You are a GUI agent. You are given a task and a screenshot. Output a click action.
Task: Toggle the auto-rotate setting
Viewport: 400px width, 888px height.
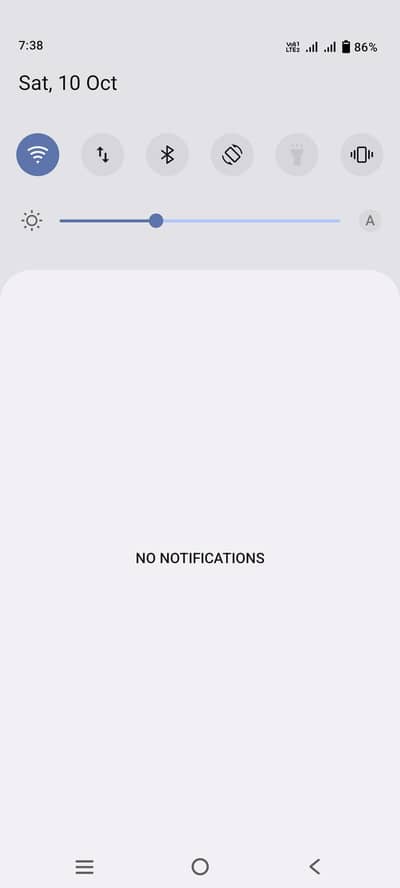pyautogui.click(x=232, y=155)
